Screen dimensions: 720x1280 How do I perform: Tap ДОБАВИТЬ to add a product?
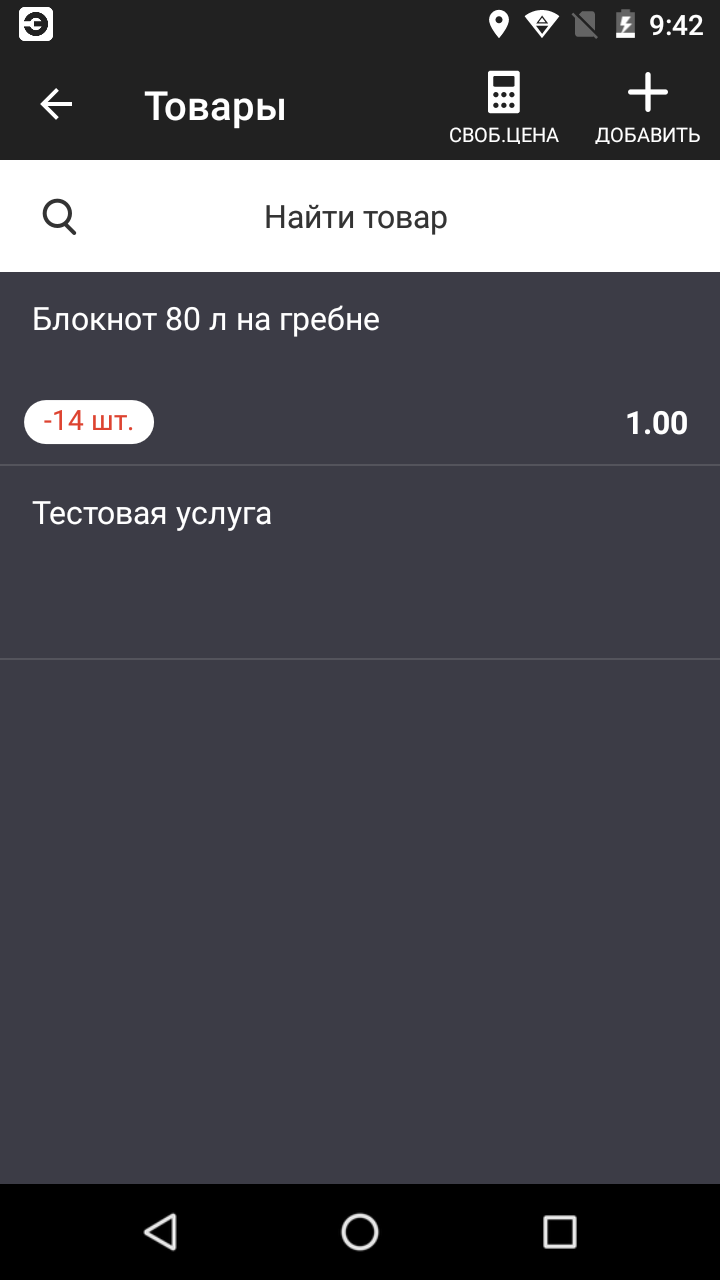click(647, 106)
